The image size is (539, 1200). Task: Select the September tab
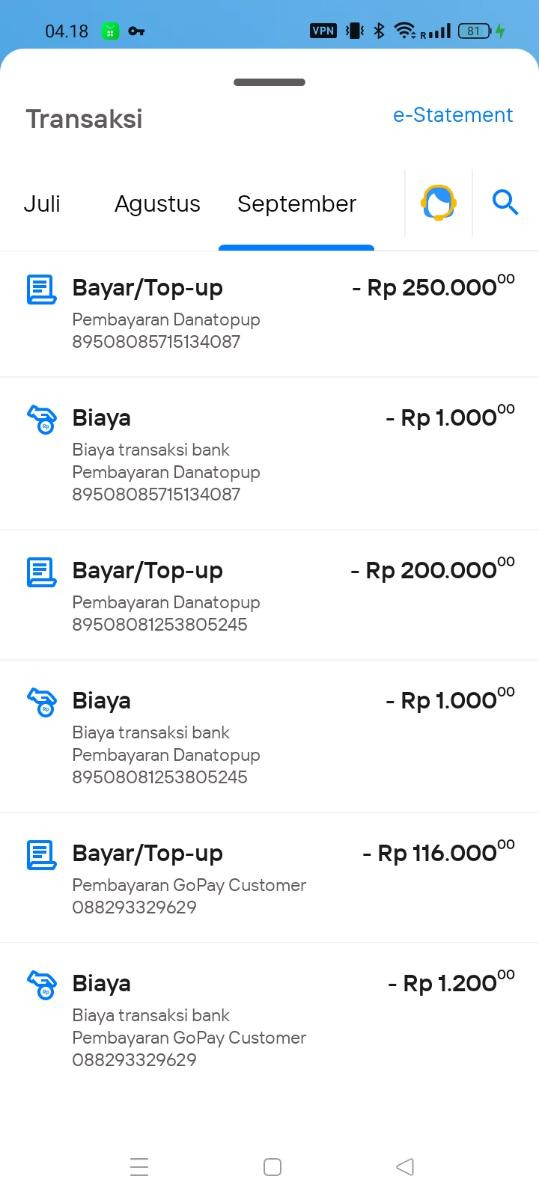(x=296, y=204)
